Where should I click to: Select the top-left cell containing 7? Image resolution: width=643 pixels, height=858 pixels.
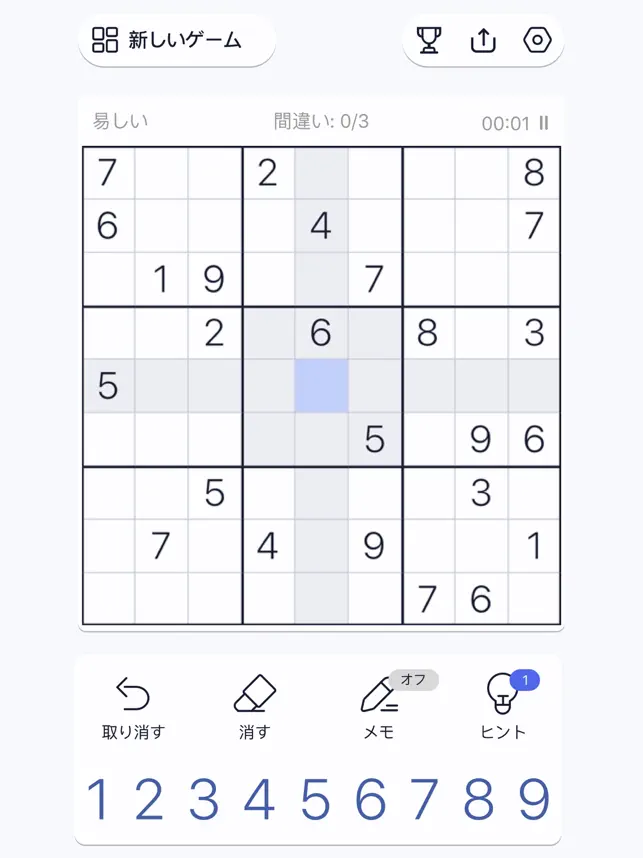point(108,173)
